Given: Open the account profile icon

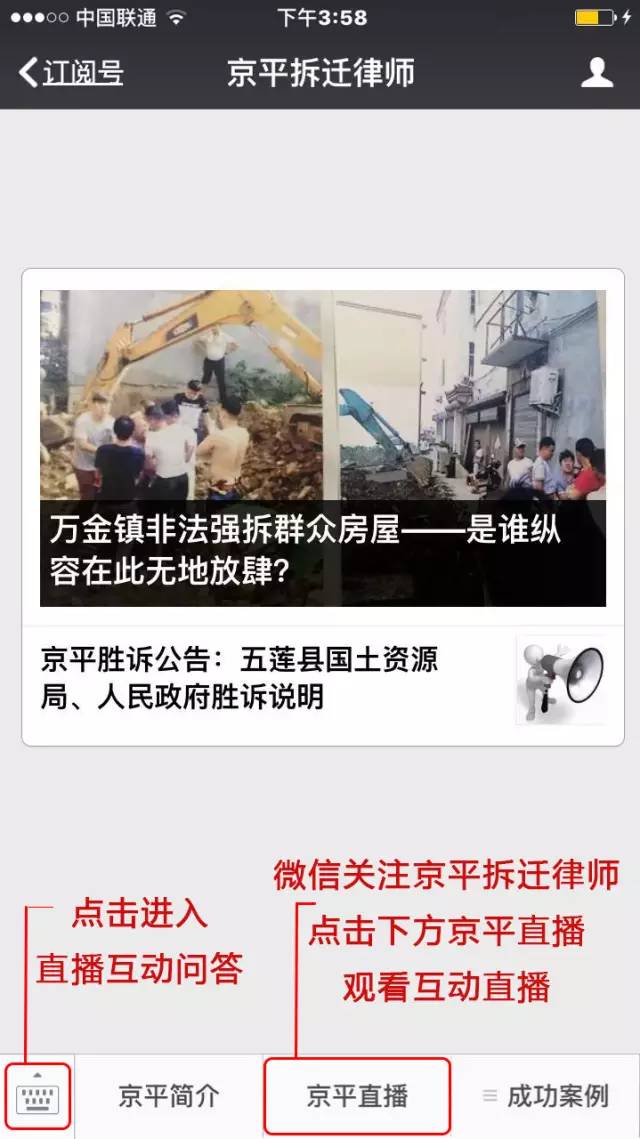Looking at the screenshot, I should pos(597,73).
